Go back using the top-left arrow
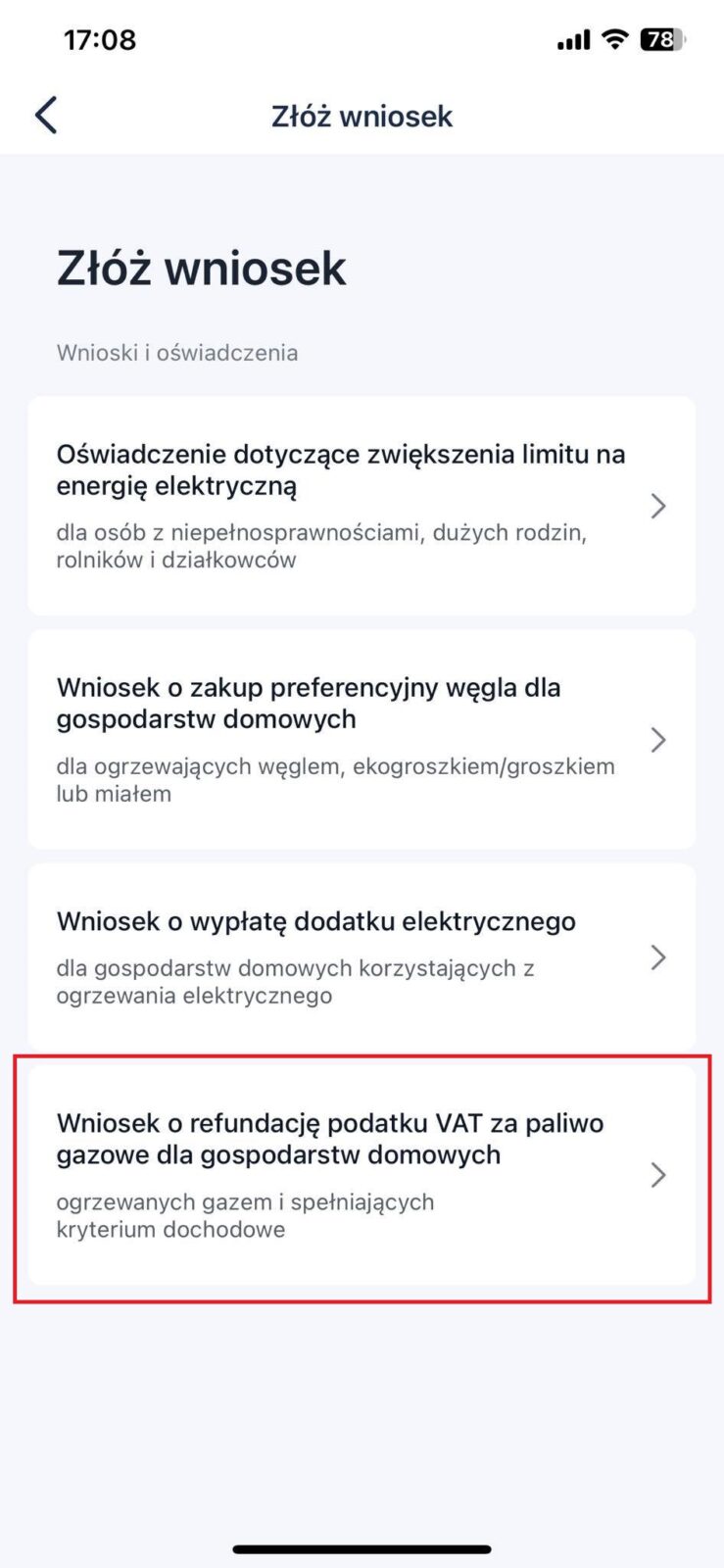 (x=46, y=116)
